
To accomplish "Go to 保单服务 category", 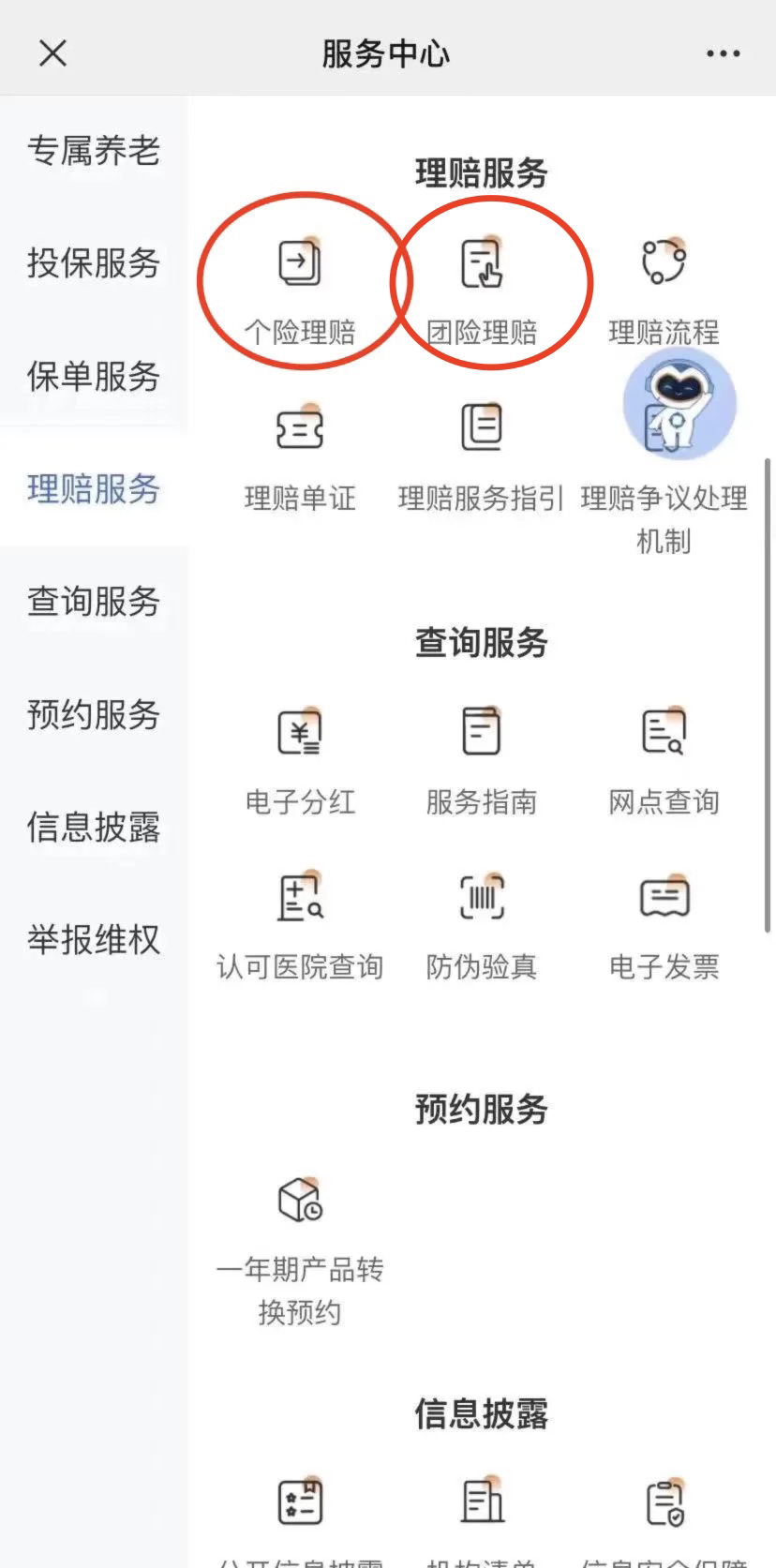I will point(94,376).
